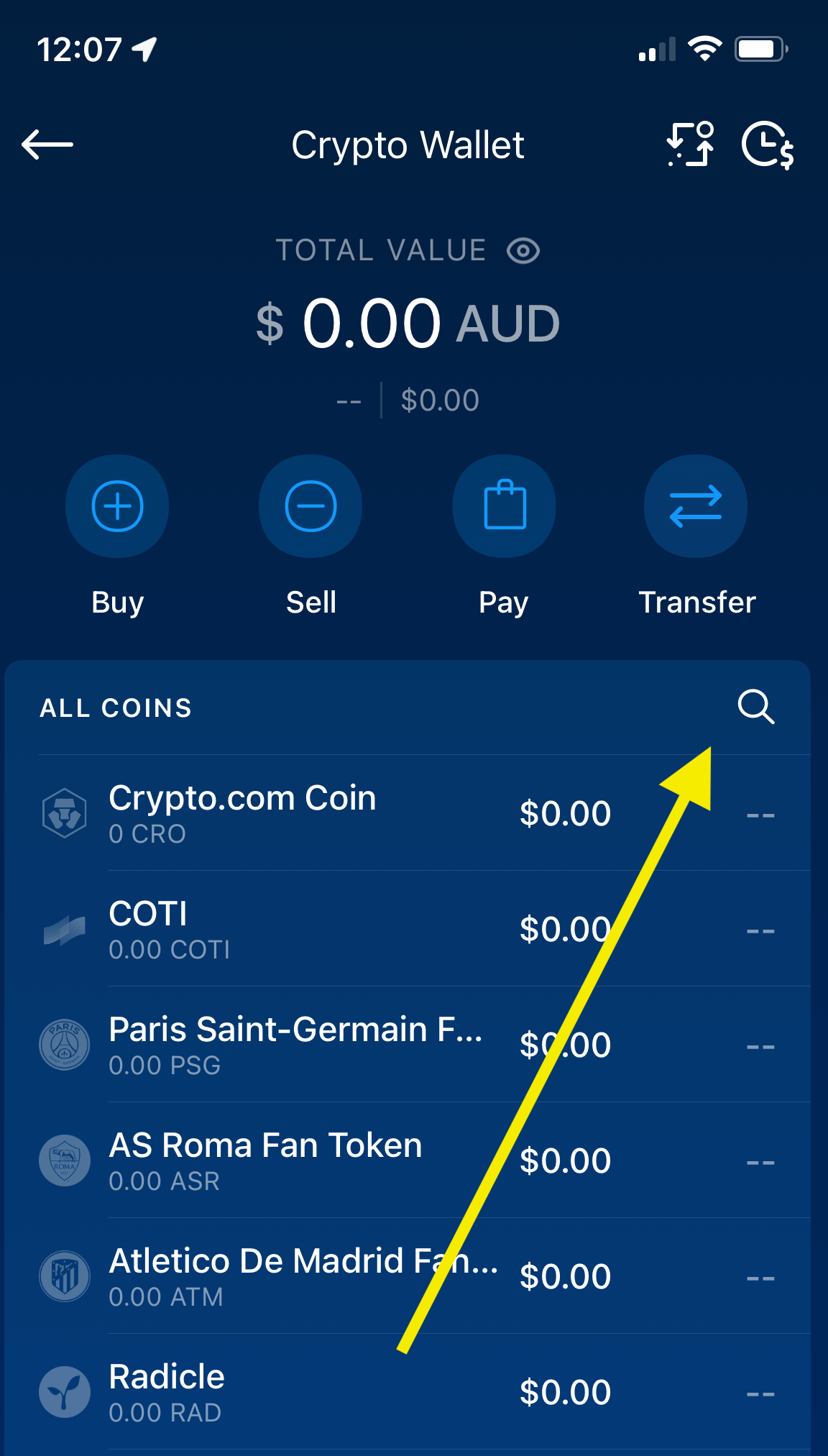
Task: Open the Atletico De Madrid token row
Action: (x=408, y=1276)
